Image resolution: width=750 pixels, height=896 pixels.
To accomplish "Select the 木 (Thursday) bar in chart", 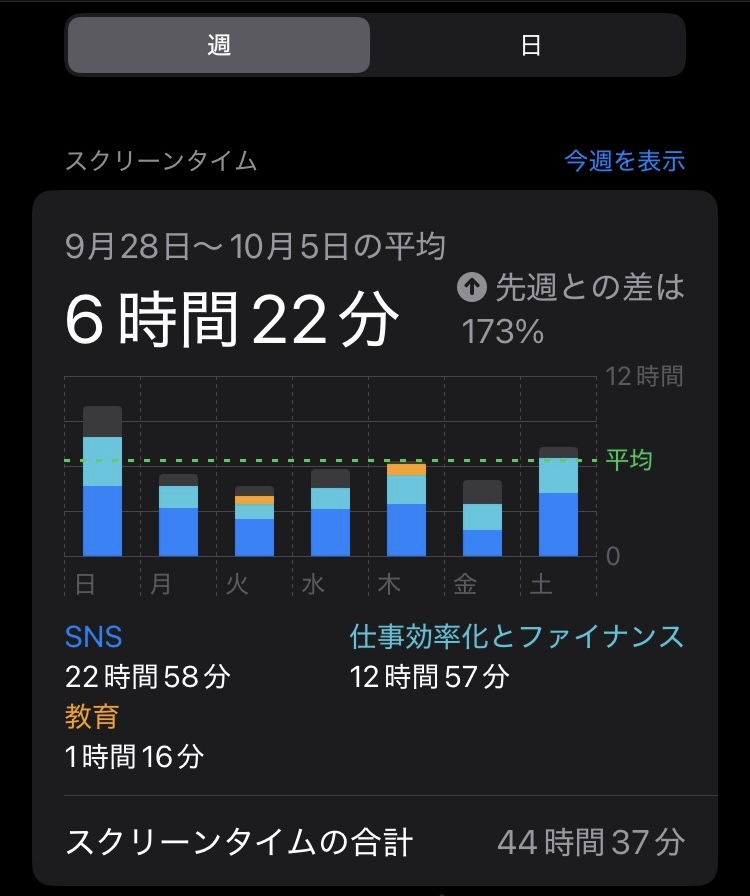I will tap(406, 510).
